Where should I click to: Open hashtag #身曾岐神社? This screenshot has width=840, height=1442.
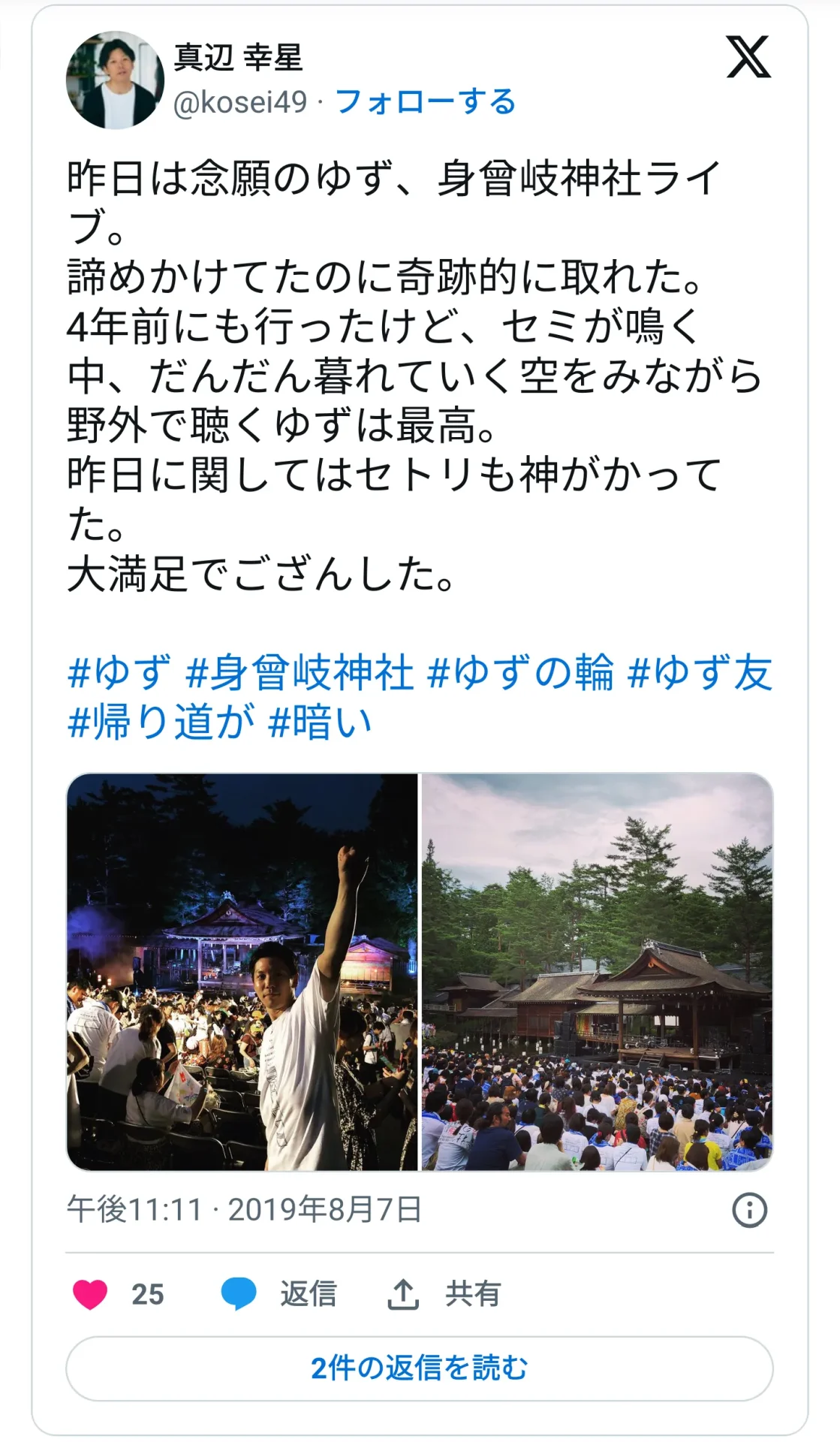point(300,672)
